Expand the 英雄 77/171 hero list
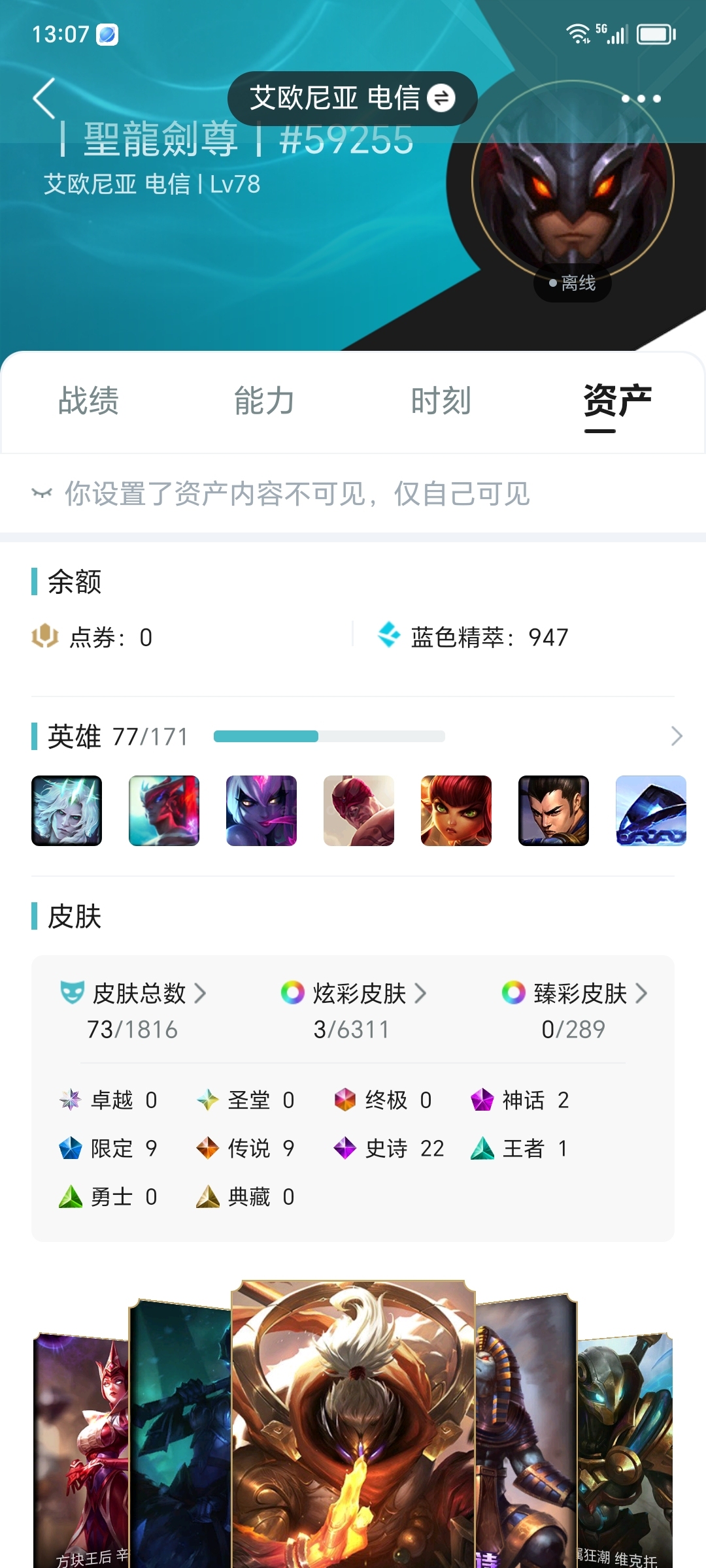This screenshot has height=1568, width=706. [x=677, y=736]
